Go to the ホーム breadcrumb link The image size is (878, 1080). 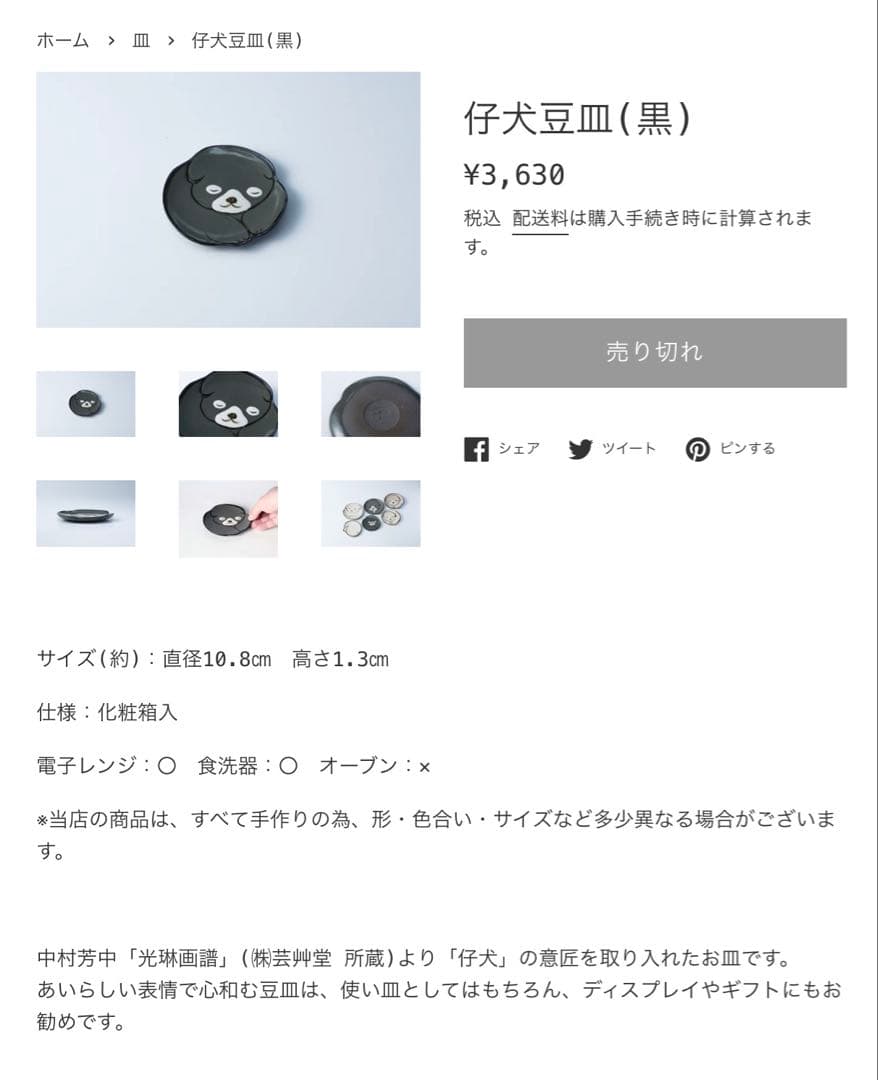click(x=62, y=41)
